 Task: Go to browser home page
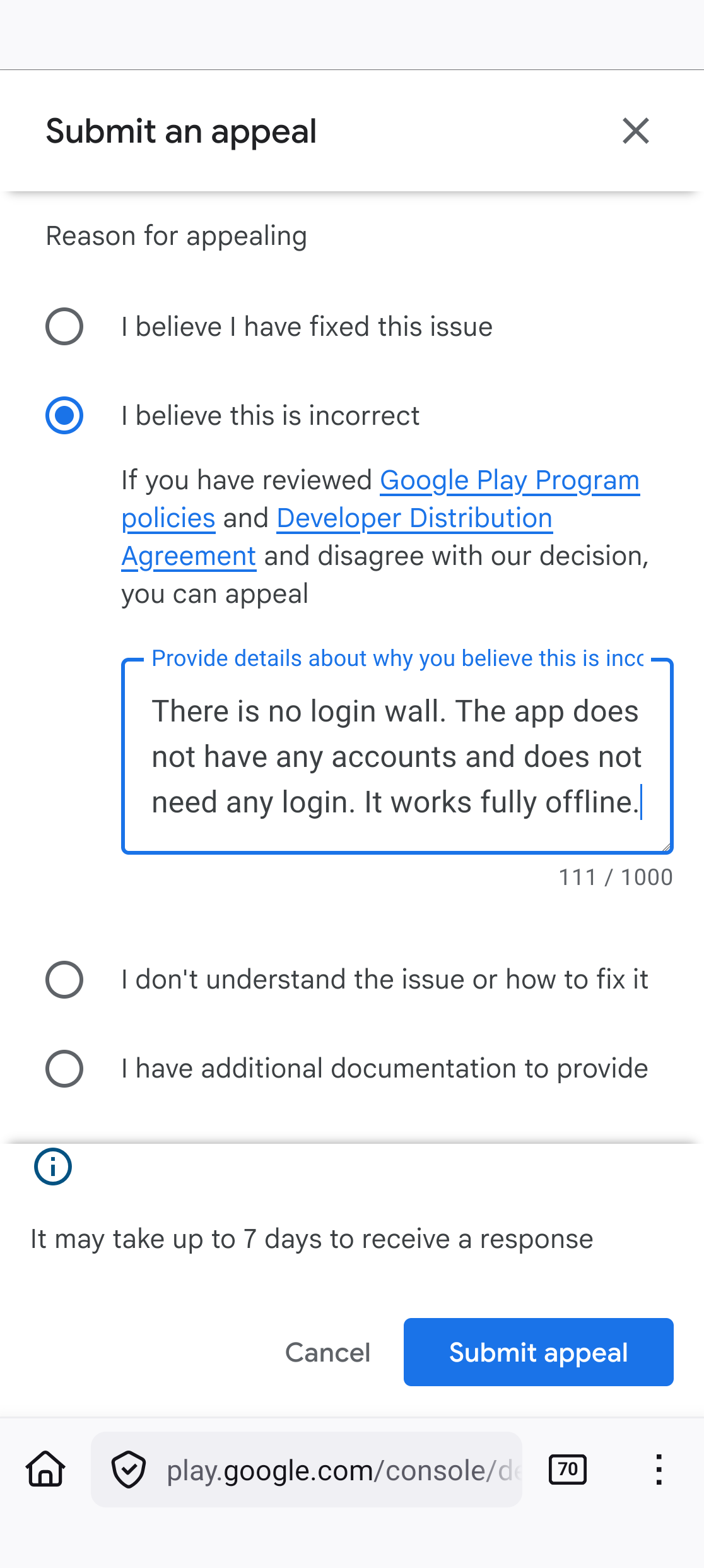coord(45,1470)
